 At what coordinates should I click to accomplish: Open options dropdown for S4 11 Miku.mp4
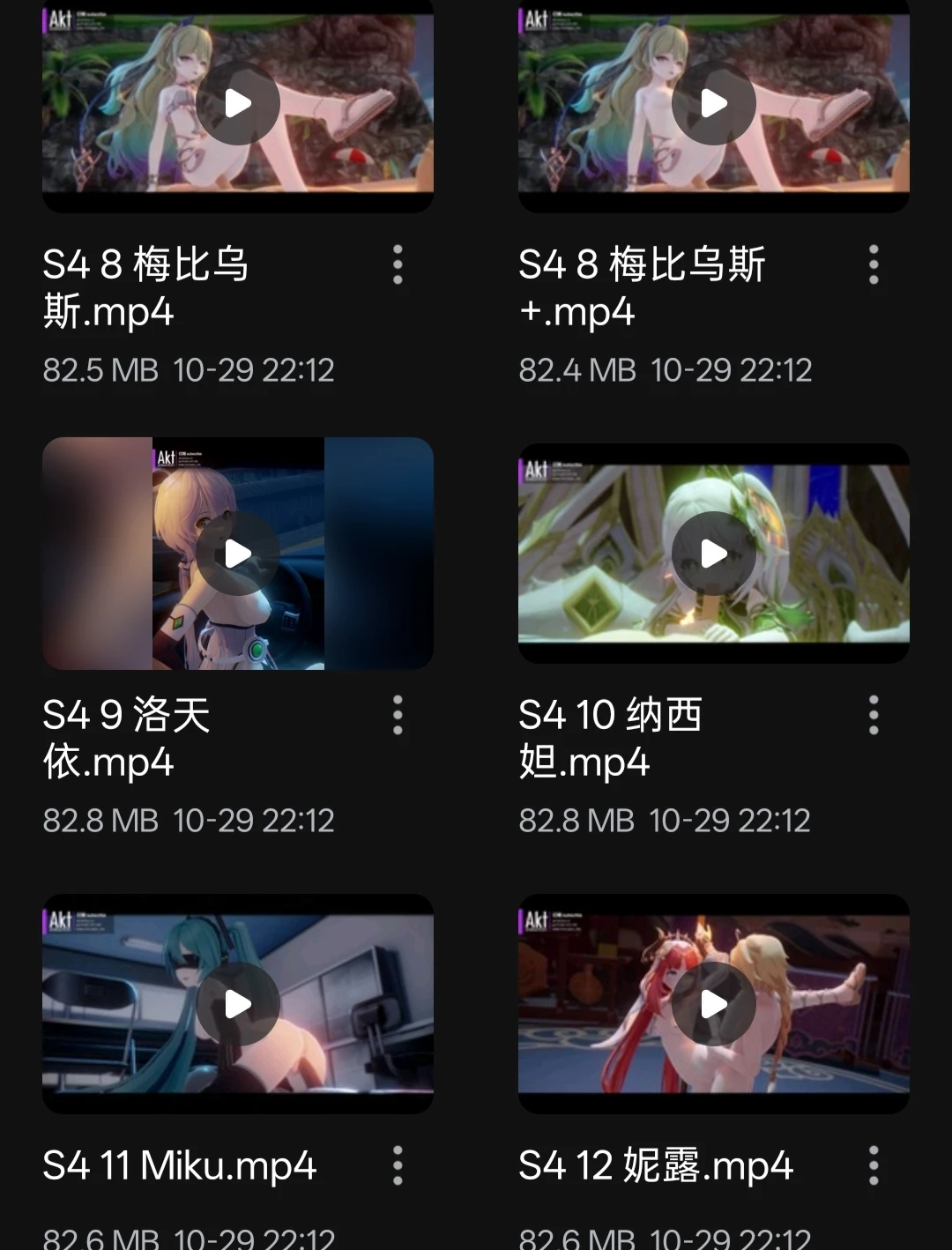click(398, 1164)
